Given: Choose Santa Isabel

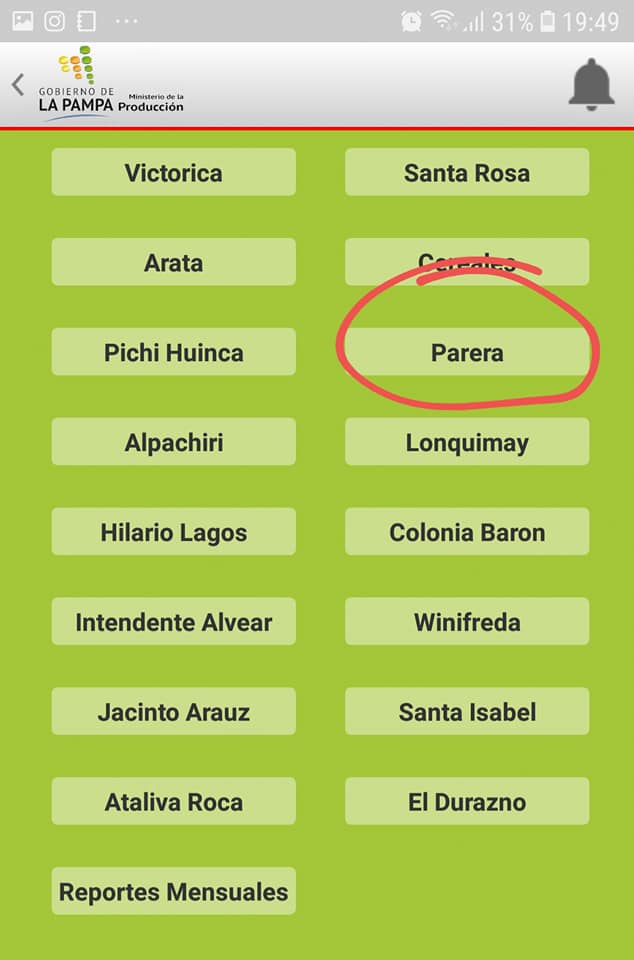Looking at the screenshot, I should point(467,712).
